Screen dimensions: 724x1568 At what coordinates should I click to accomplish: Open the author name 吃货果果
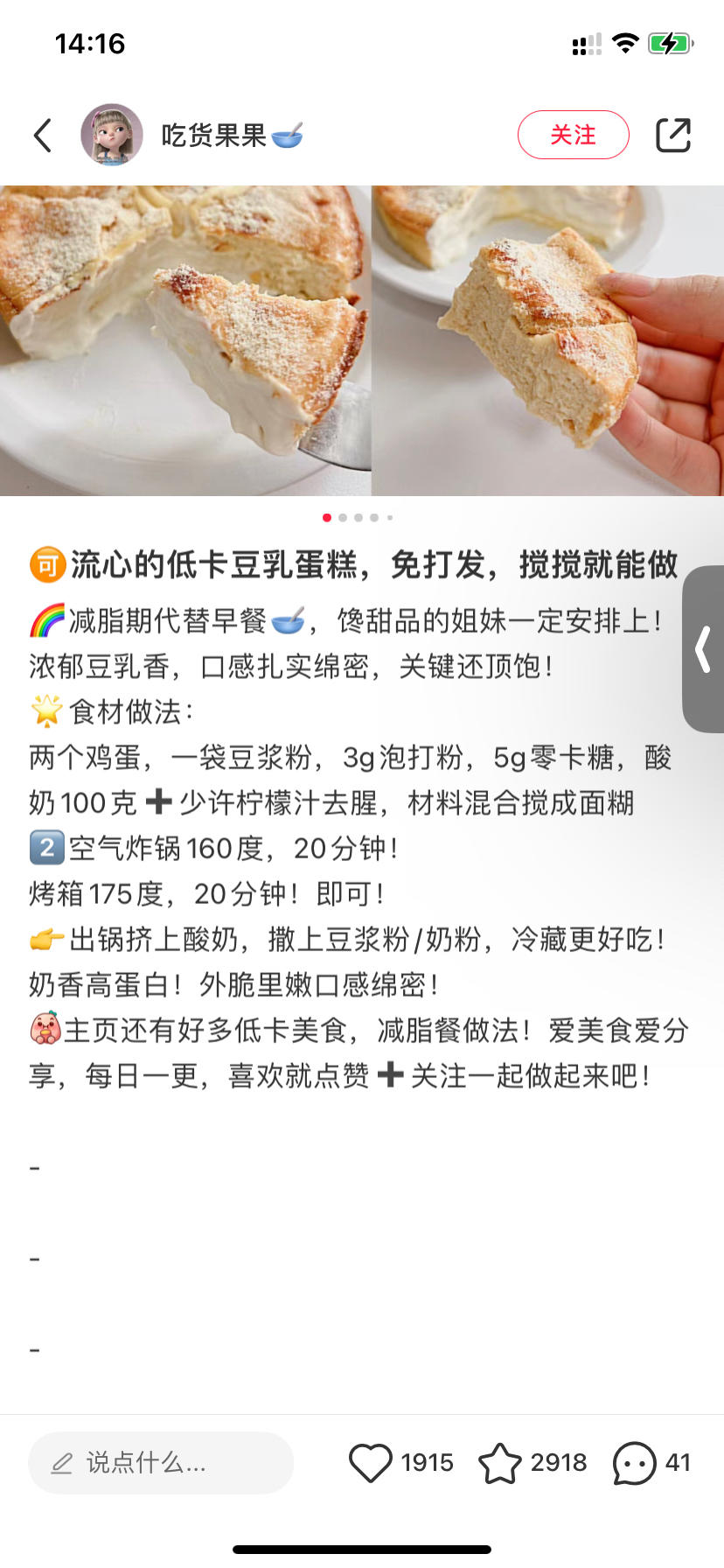tap(214, 136)
